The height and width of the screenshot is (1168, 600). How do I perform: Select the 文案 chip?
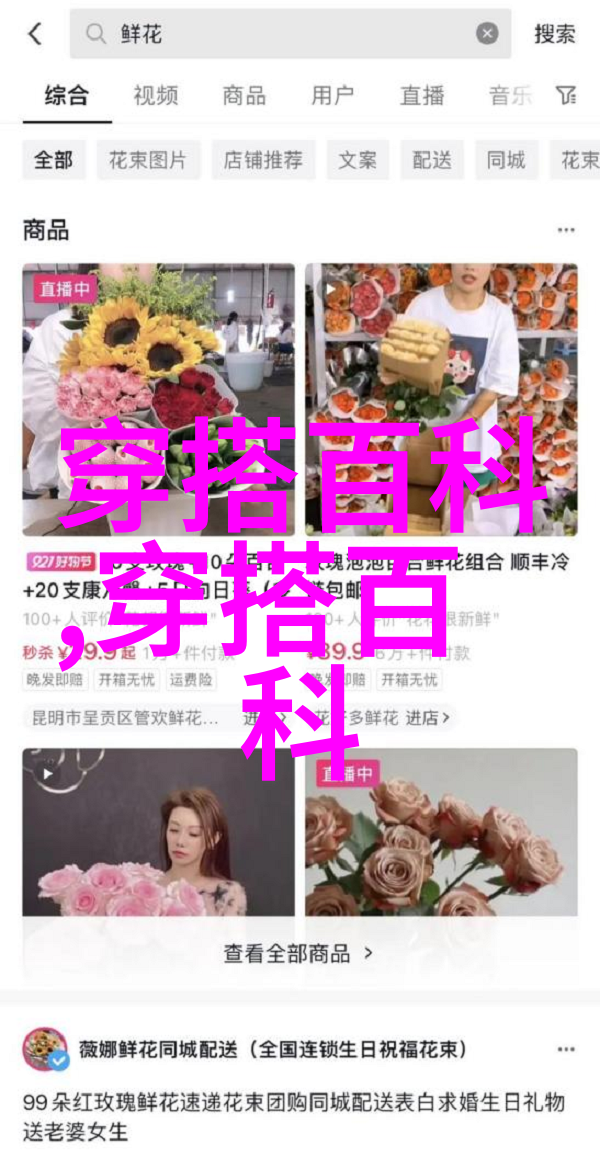click(x=357, y=160)
